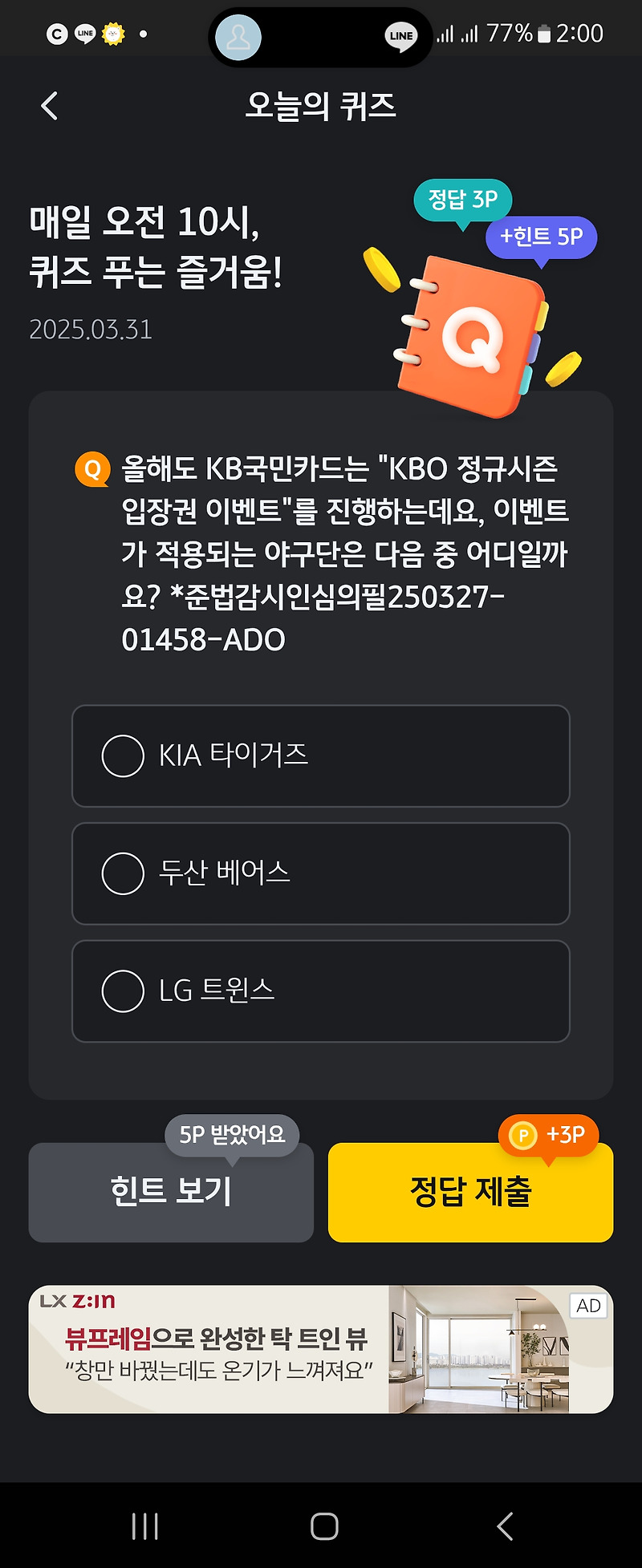Tap the +힌트 5P speech bubble

click(539, 237)
